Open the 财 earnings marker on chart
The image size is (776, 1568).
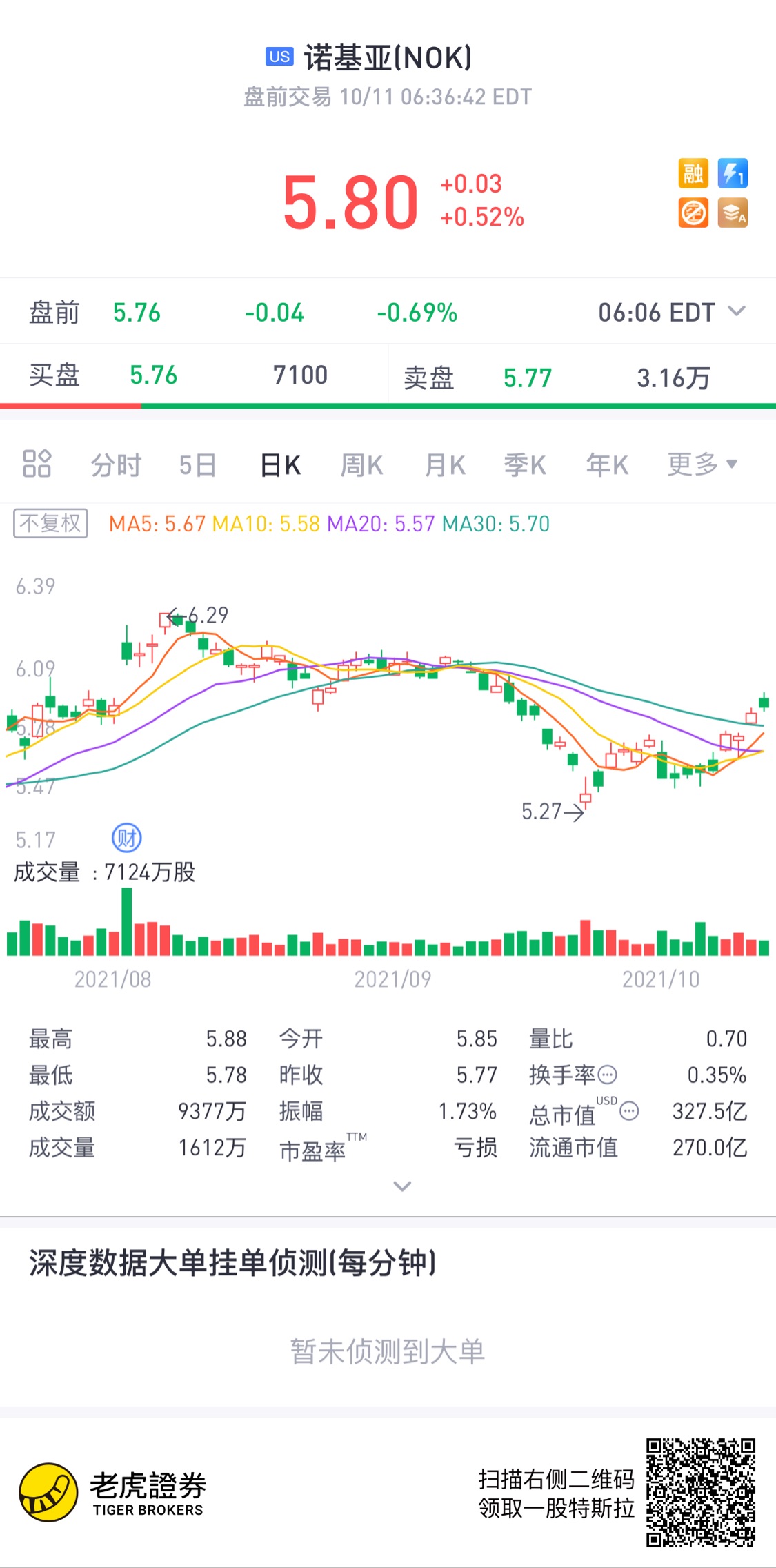coord(127,839)
